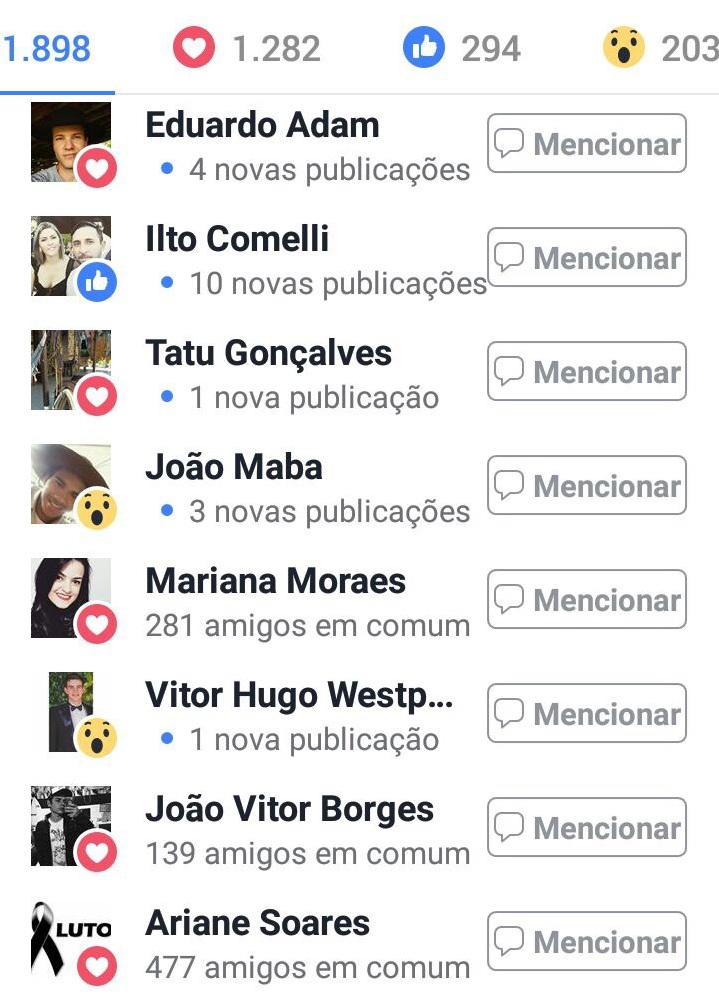Open Vitor Hugo Westp…'s profile
Screen dimensions: 719x999
point(299,696)
